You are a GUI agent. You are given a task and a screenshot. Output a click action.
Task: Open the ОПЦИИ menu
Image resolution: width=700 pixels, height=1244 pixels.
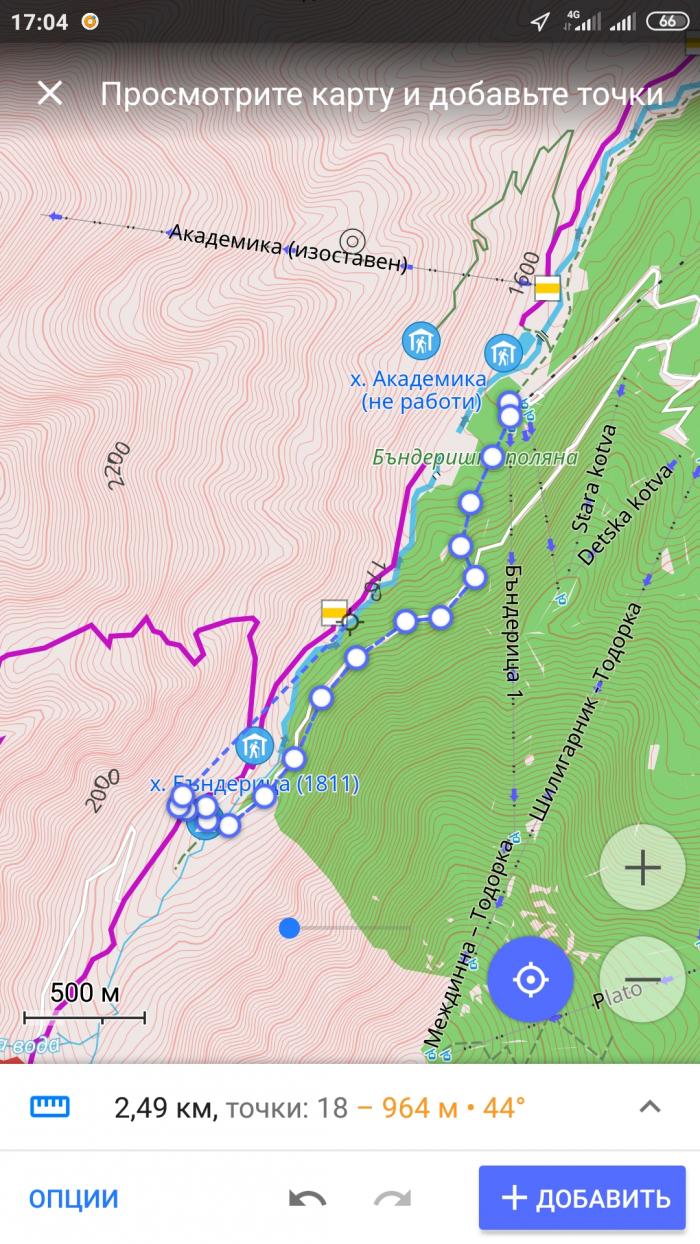click(73, 1198)
